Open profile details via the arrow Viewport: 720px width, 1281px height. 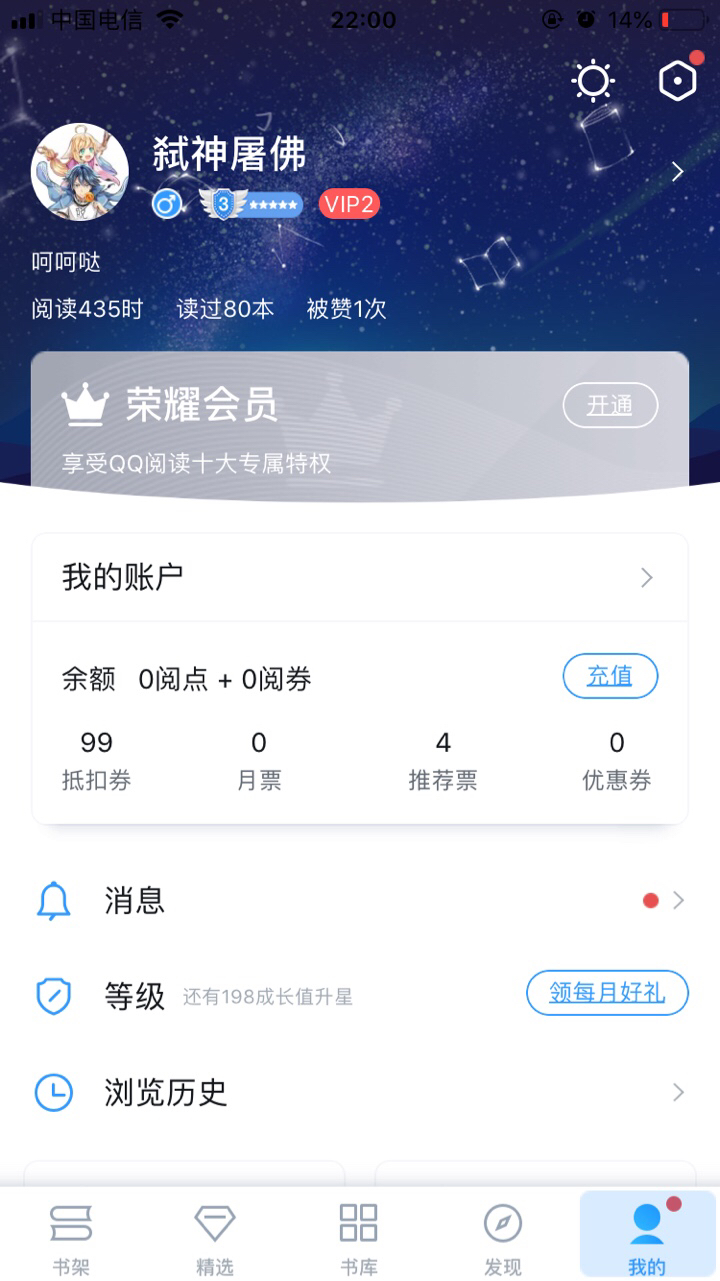coord(677,172)
